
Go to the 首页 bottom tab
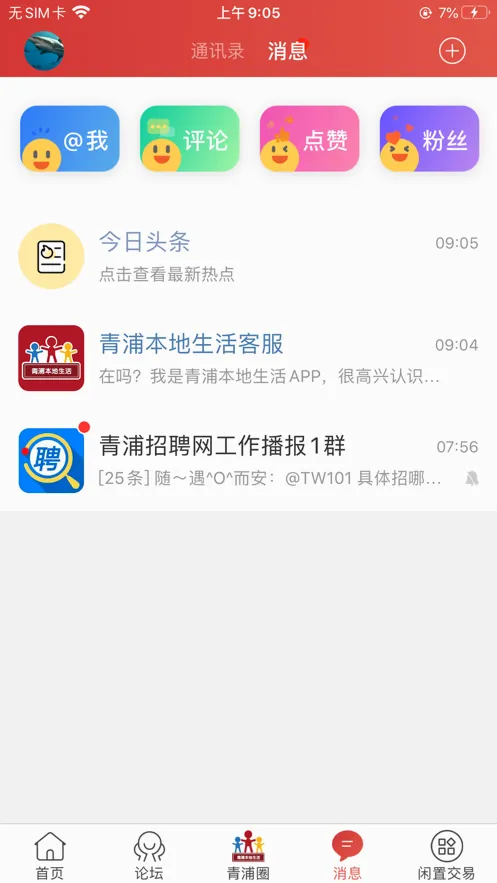[50, 856]
